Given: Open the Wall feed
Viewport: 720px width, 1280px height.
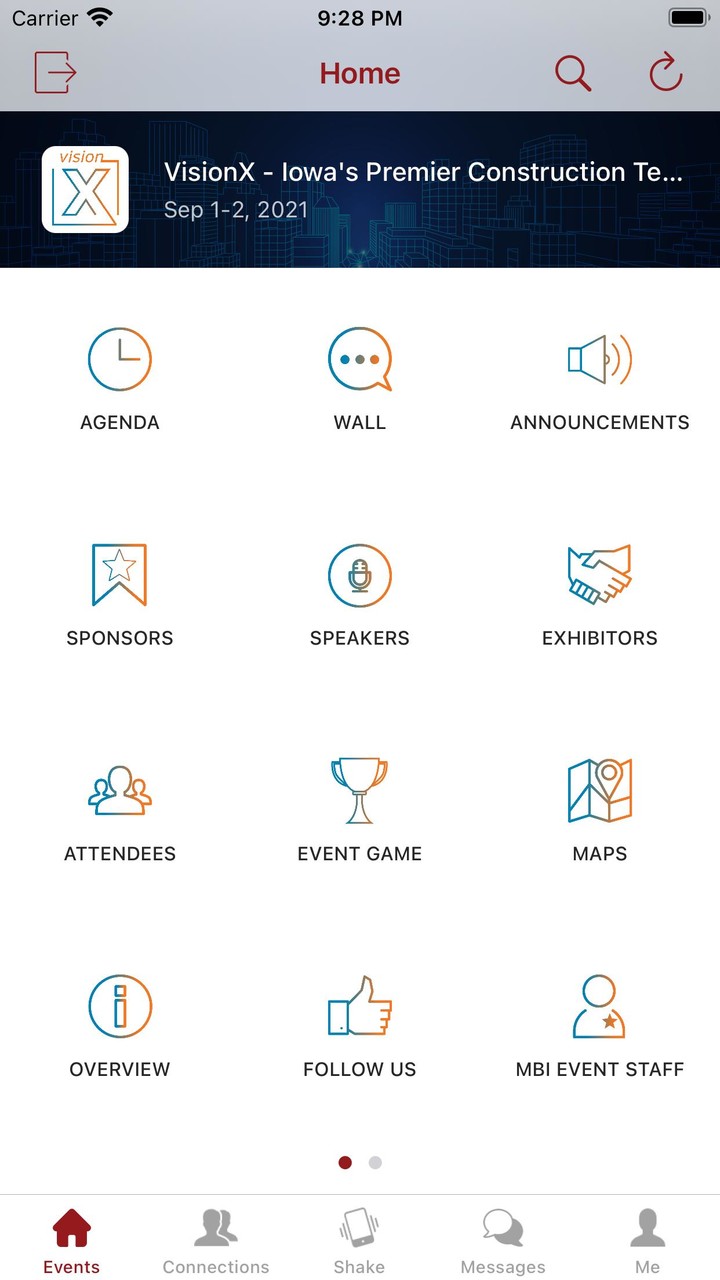Looking at the screenshot, I should click(360, 375).
